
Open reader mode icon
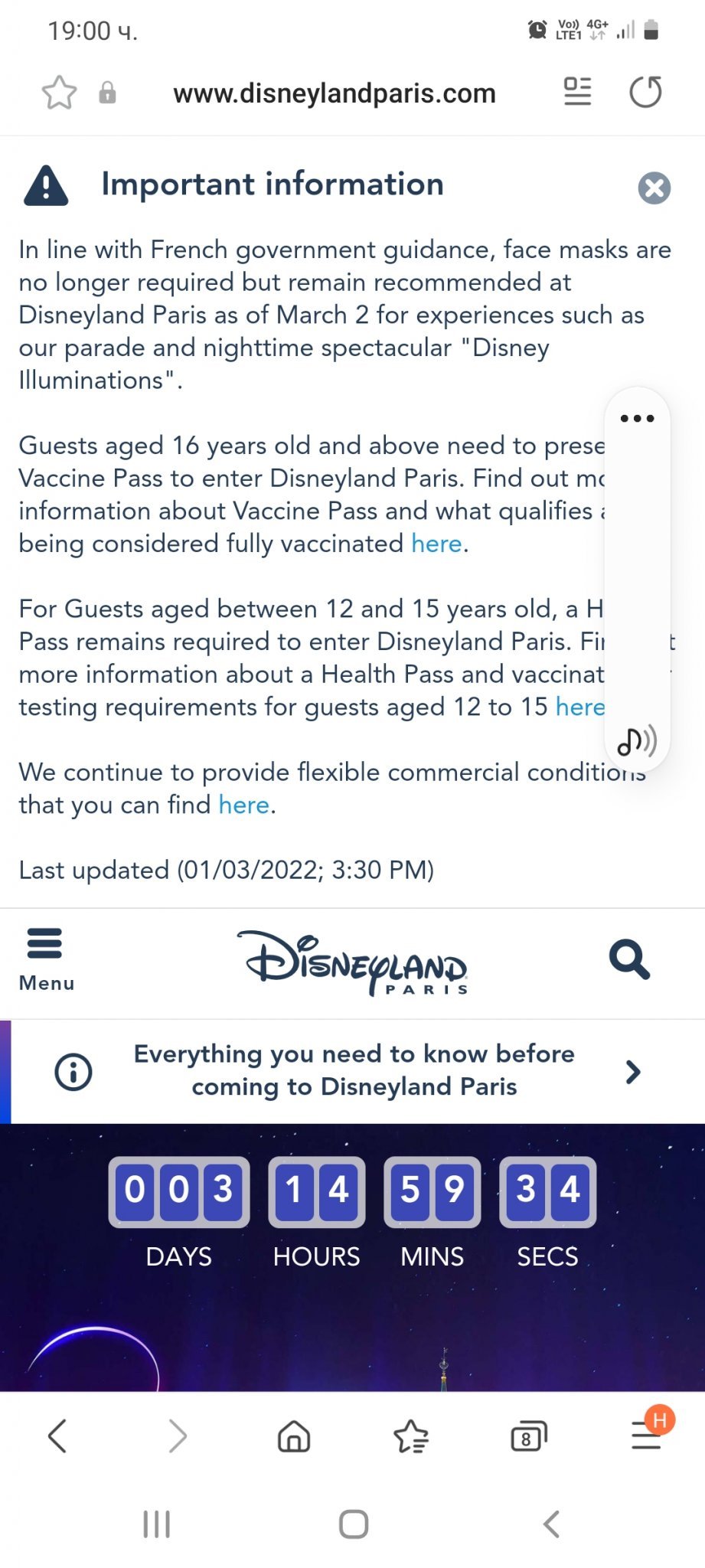click(x=577, y=93)
